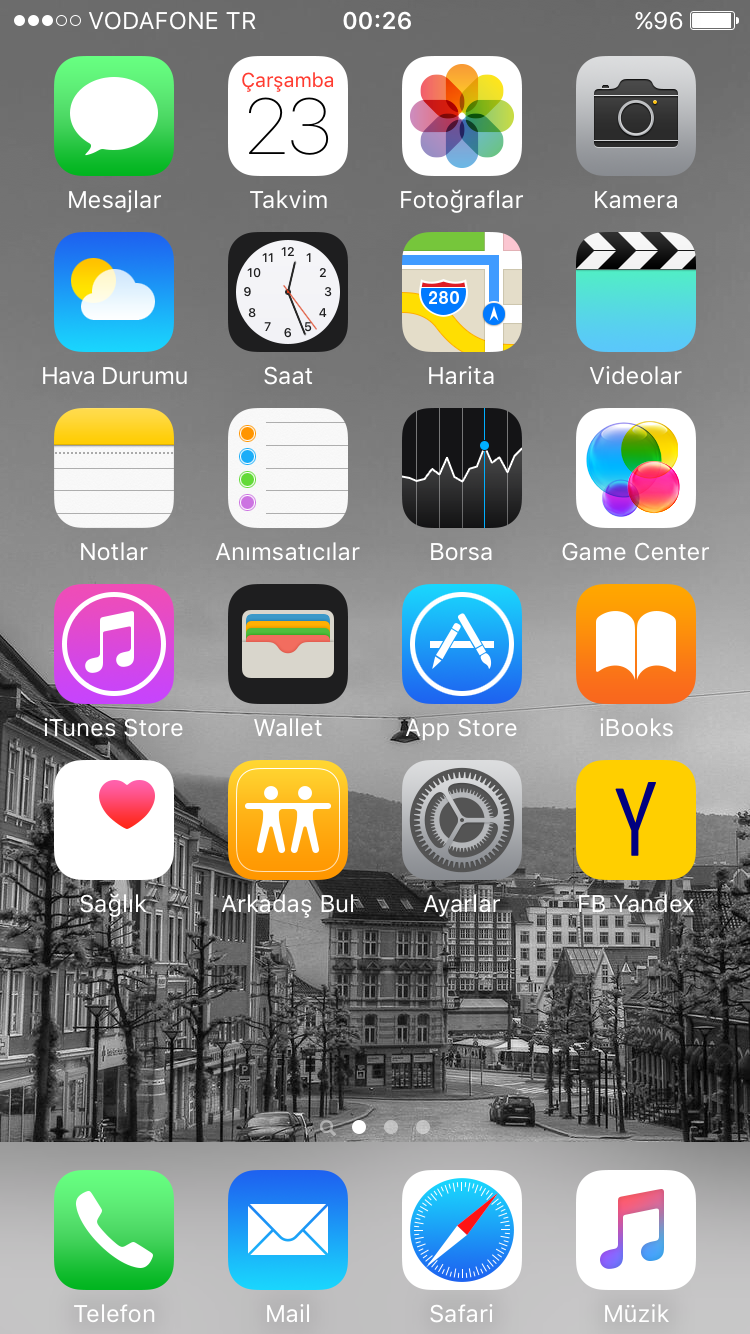This screenshot has height=1334, width=750.
Task: Launch FB Yandex app
Action: [x=635, y=820]
